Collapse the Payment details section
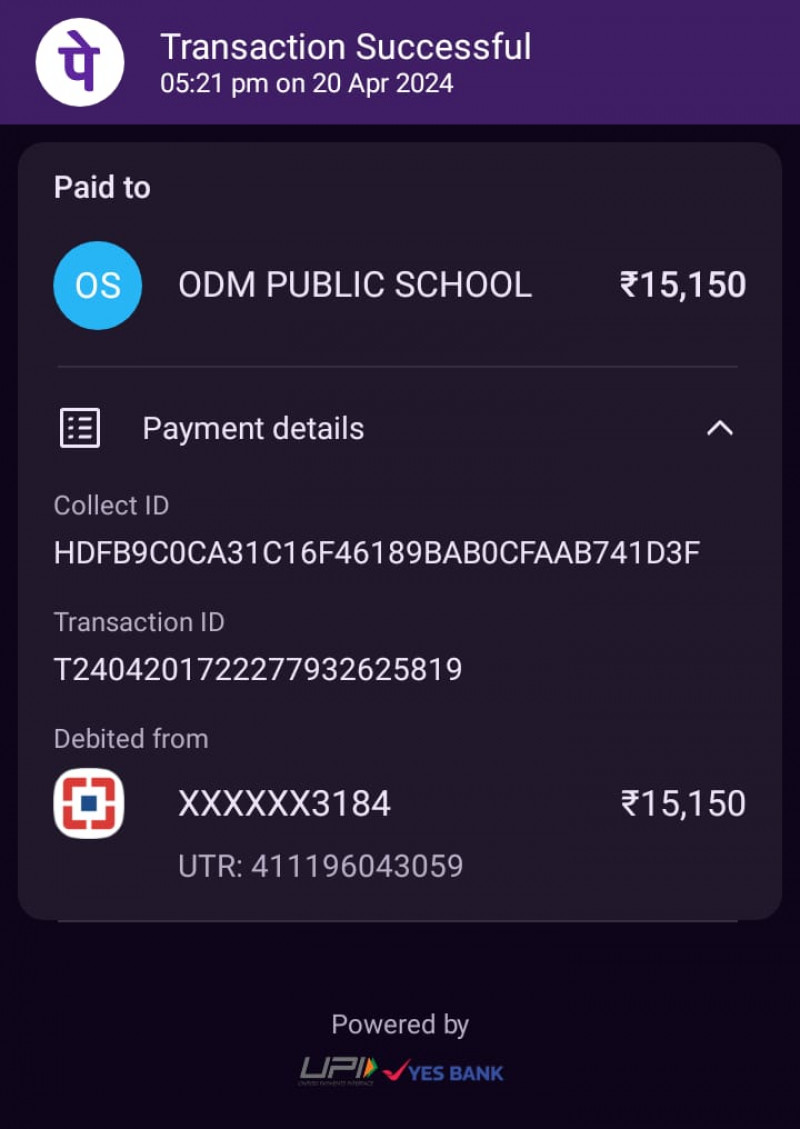The height and width of the screenshot is (1129, 800). (719, 429)
